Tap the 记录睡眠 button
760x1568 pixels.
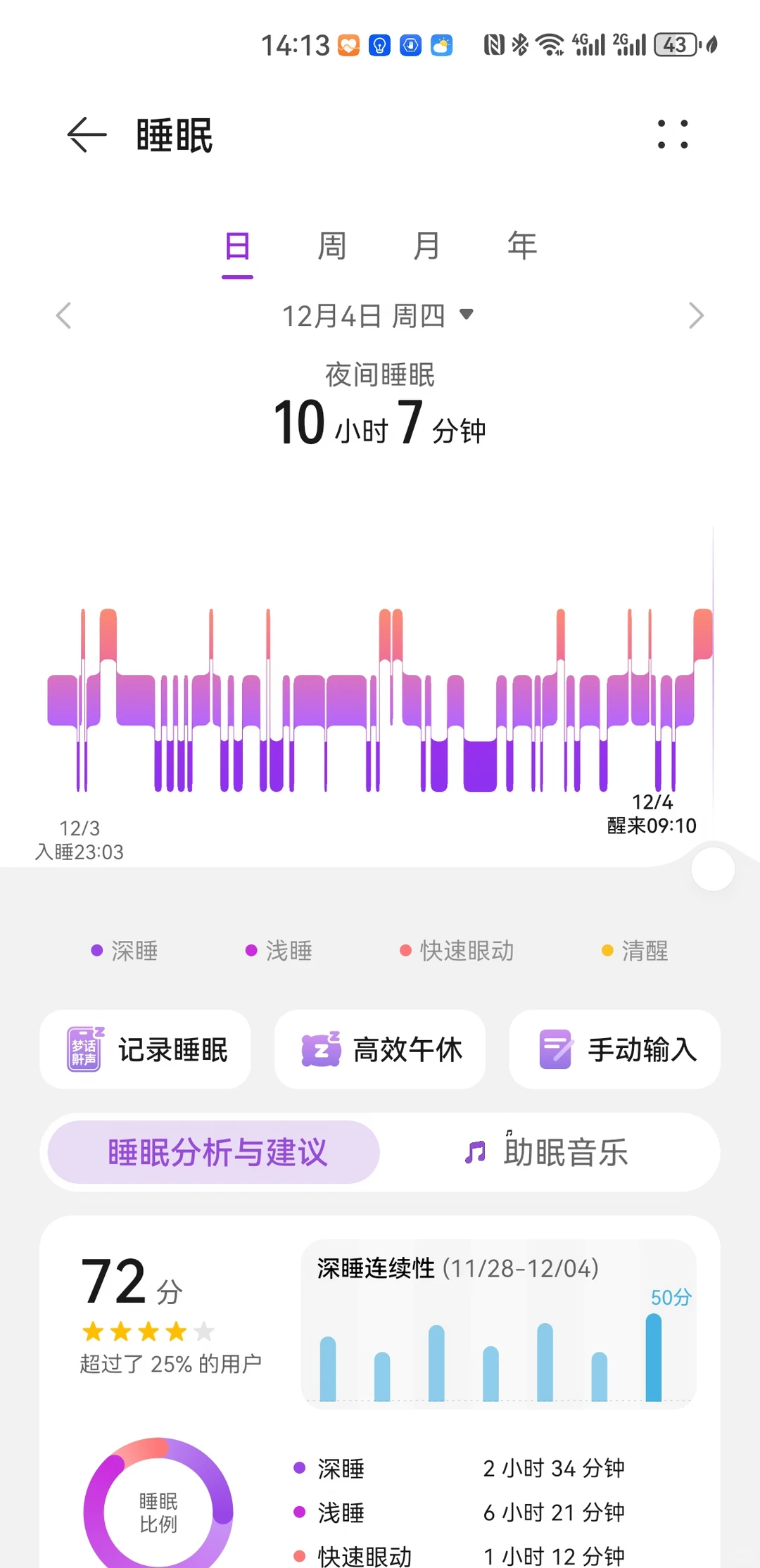pos(145,1049)
